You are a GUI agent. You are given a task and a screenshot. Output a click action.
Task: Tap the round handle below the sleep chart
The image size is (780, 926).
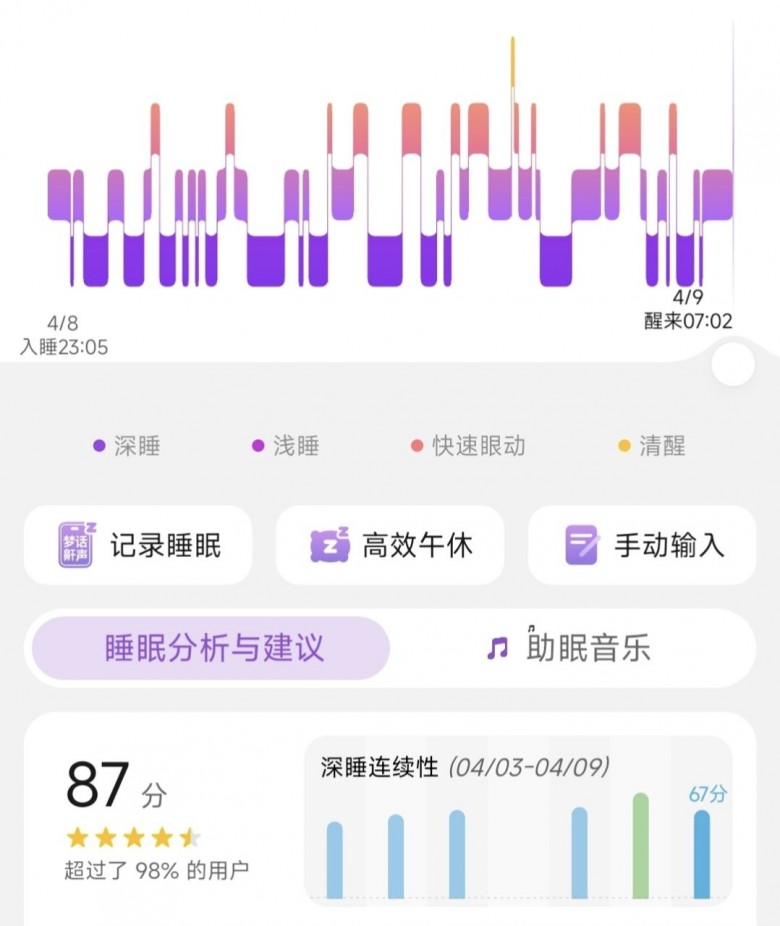pos(733,365)
